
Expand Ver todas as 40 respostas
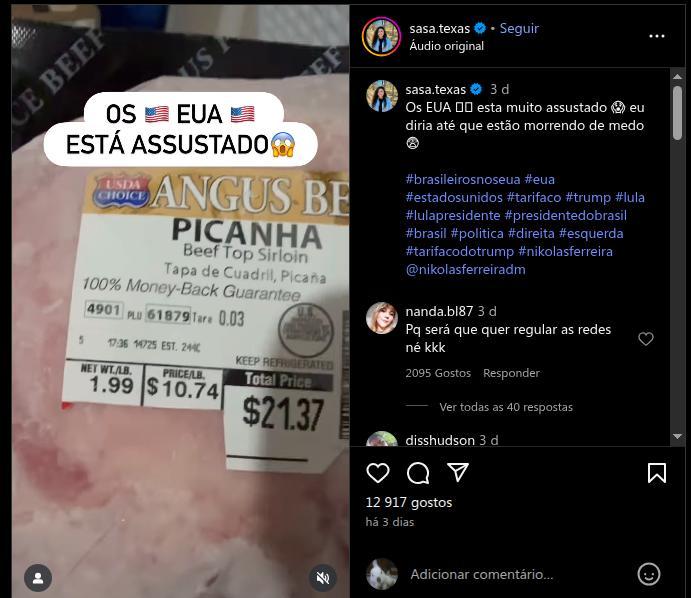pos(506,407)
